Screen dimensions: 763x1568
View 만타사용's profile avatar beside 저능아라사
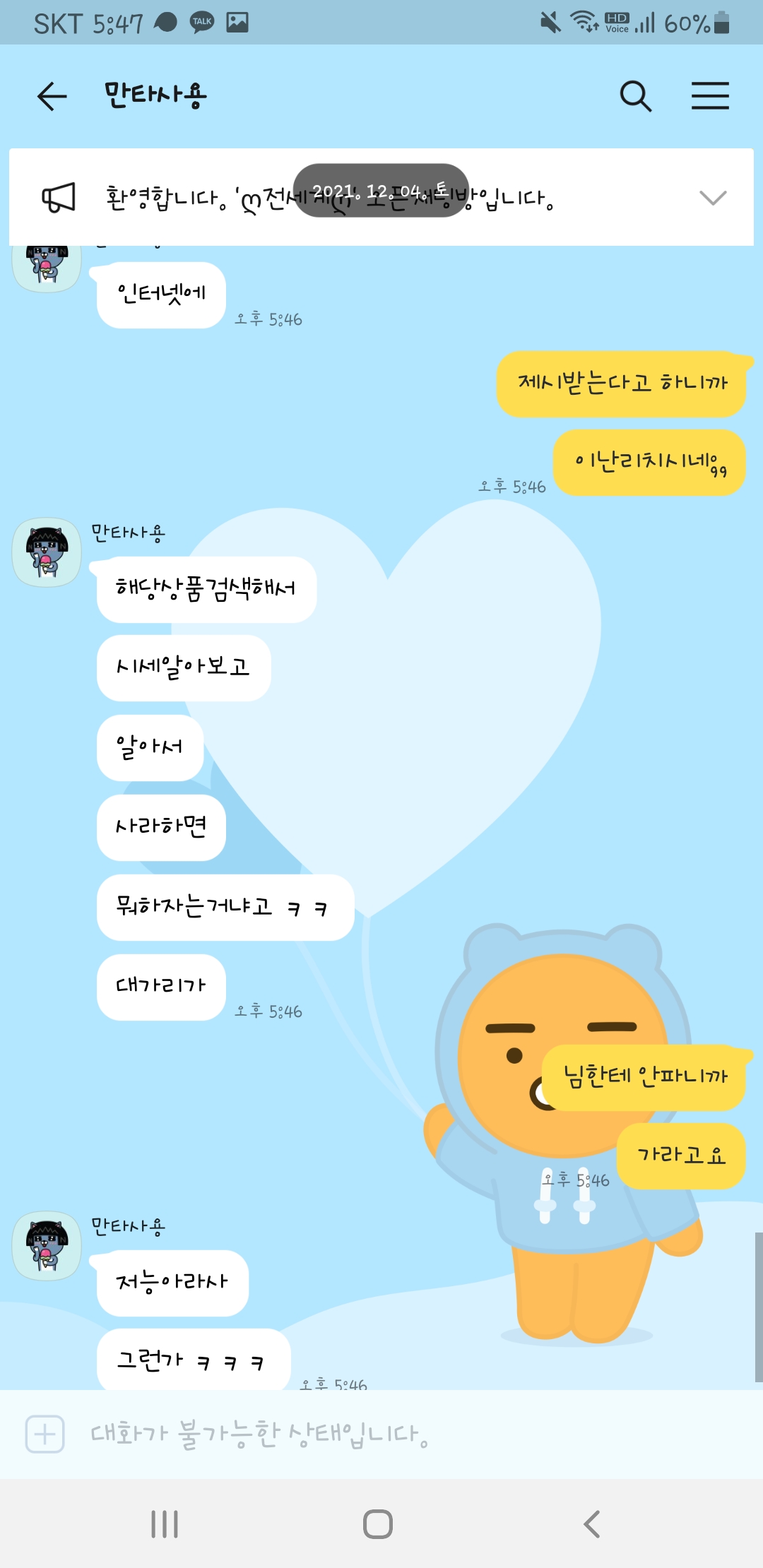pos(47,1247)
